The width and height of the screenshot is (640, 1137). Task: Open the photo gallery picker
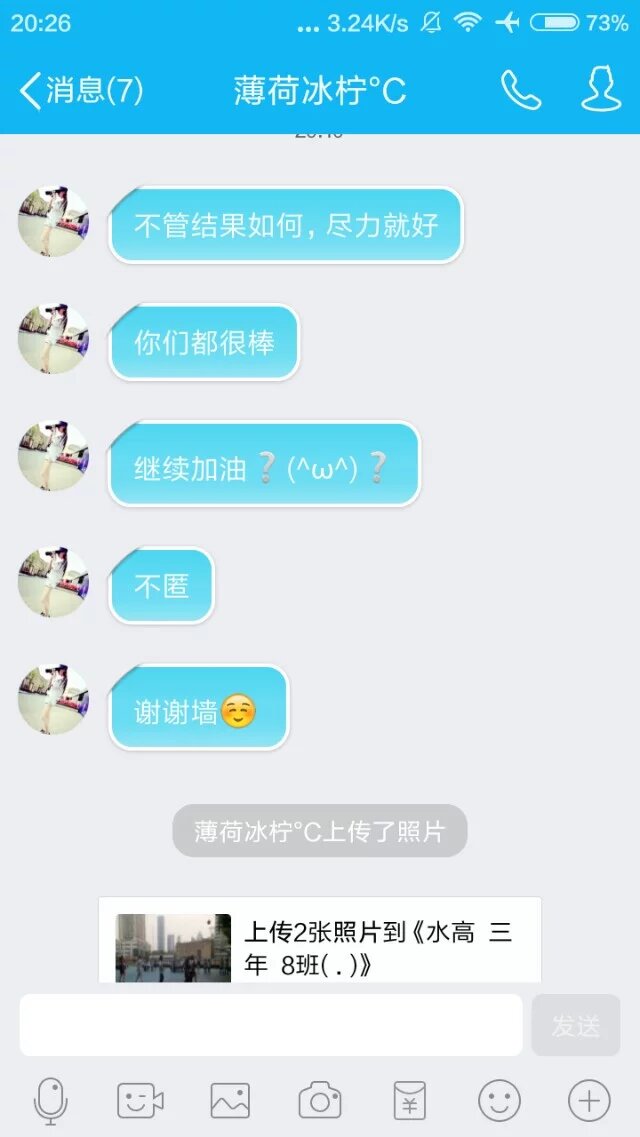(x=230, y=1101)
